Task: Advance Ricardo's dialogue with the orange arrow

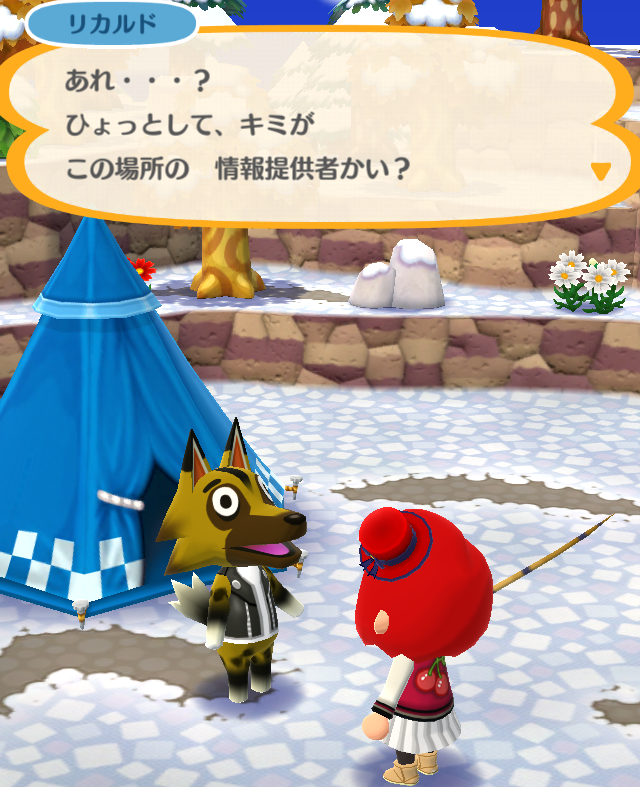Action: (600, 170)
